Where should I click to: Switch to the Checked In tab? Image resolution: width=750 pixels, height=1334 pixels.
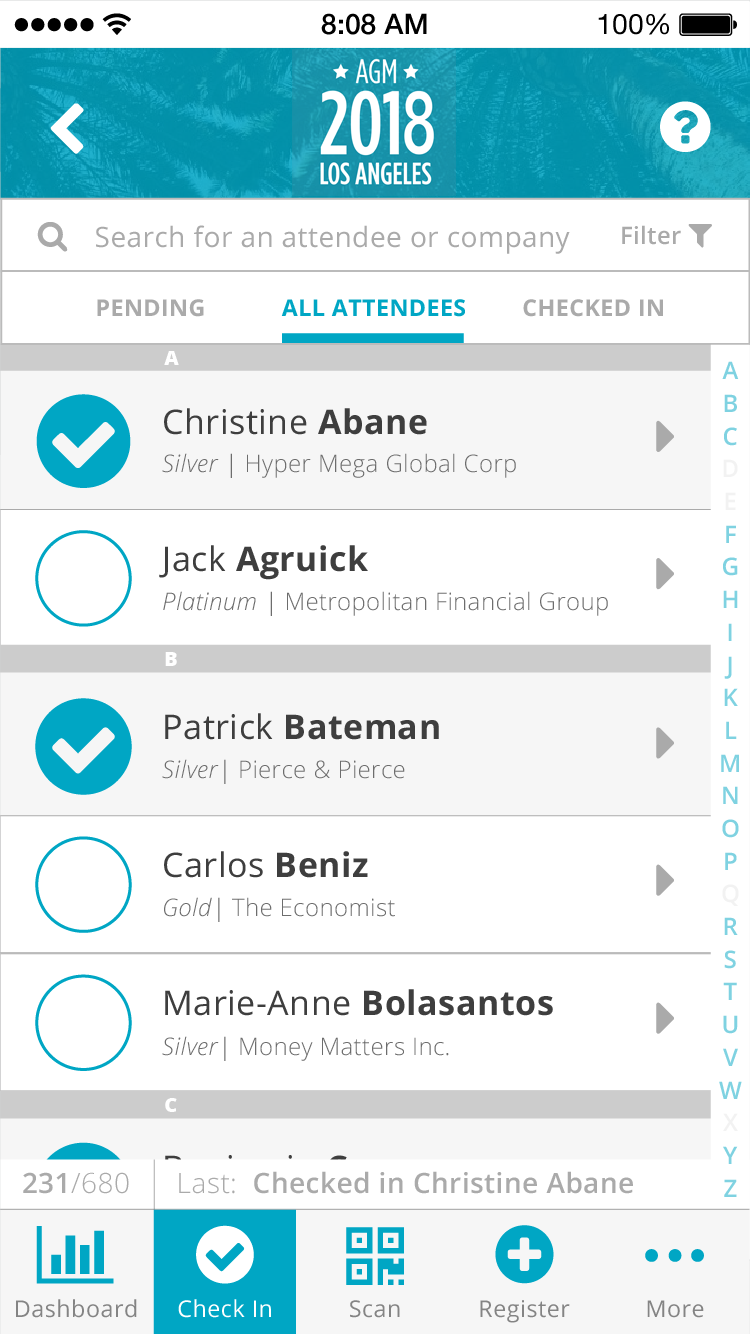pyautogui.click(x=593, y=308)
